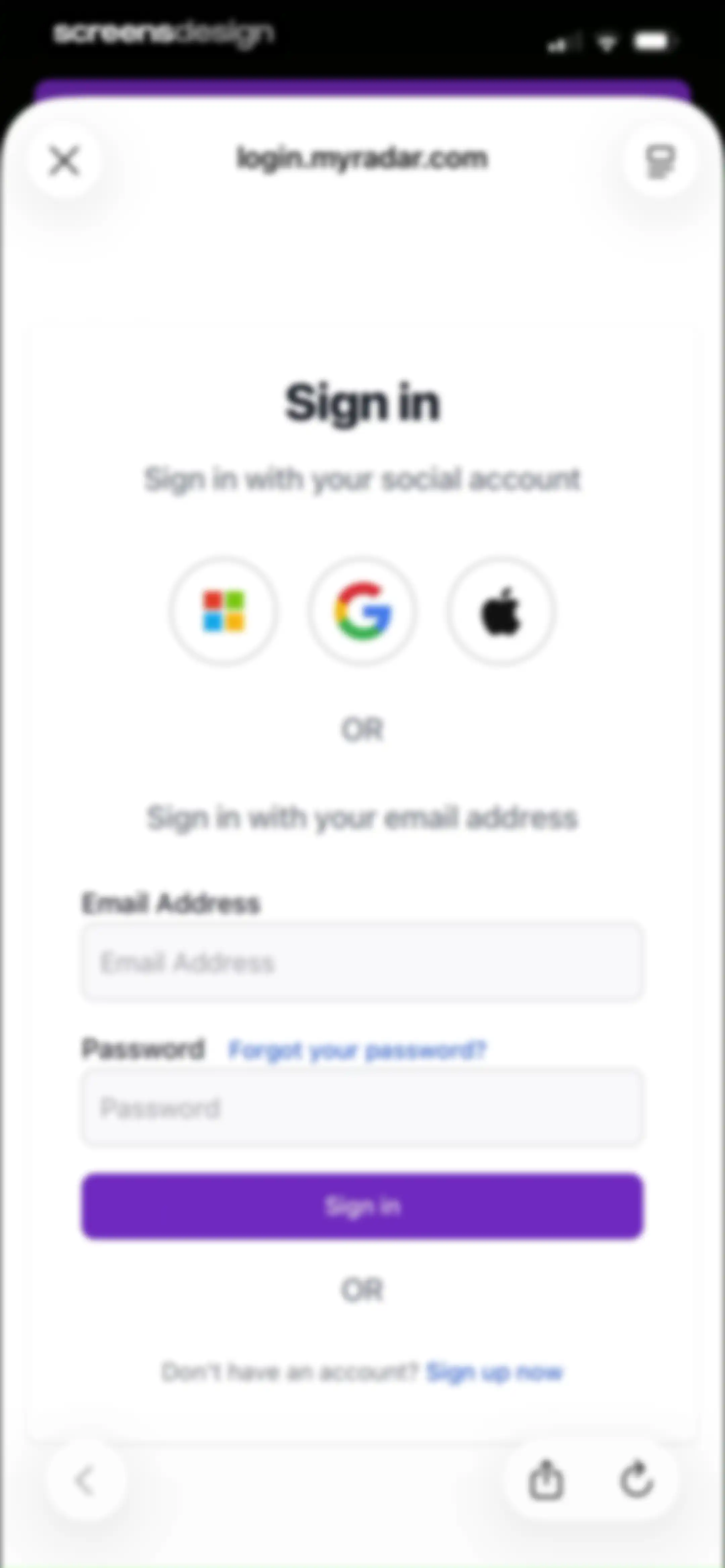The image size is (725, 1568).
Task: Tap the purple Sign in button
Action: click(362, 1206)
